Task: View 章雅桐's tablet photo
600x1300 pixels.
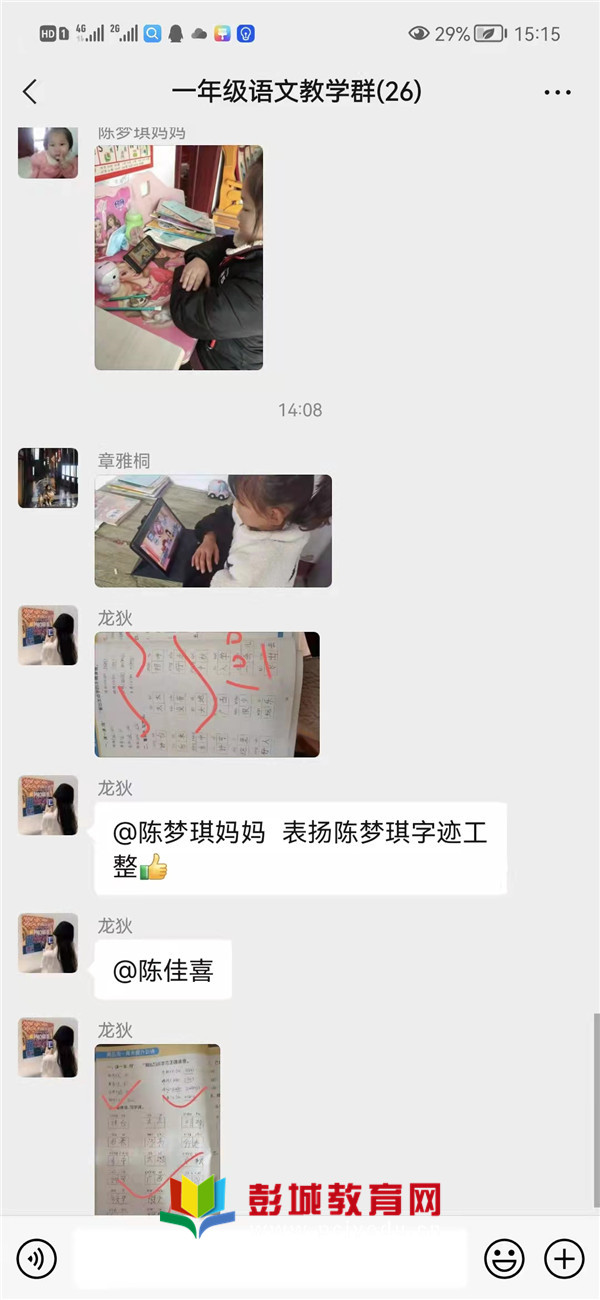Action: [213, 531]
